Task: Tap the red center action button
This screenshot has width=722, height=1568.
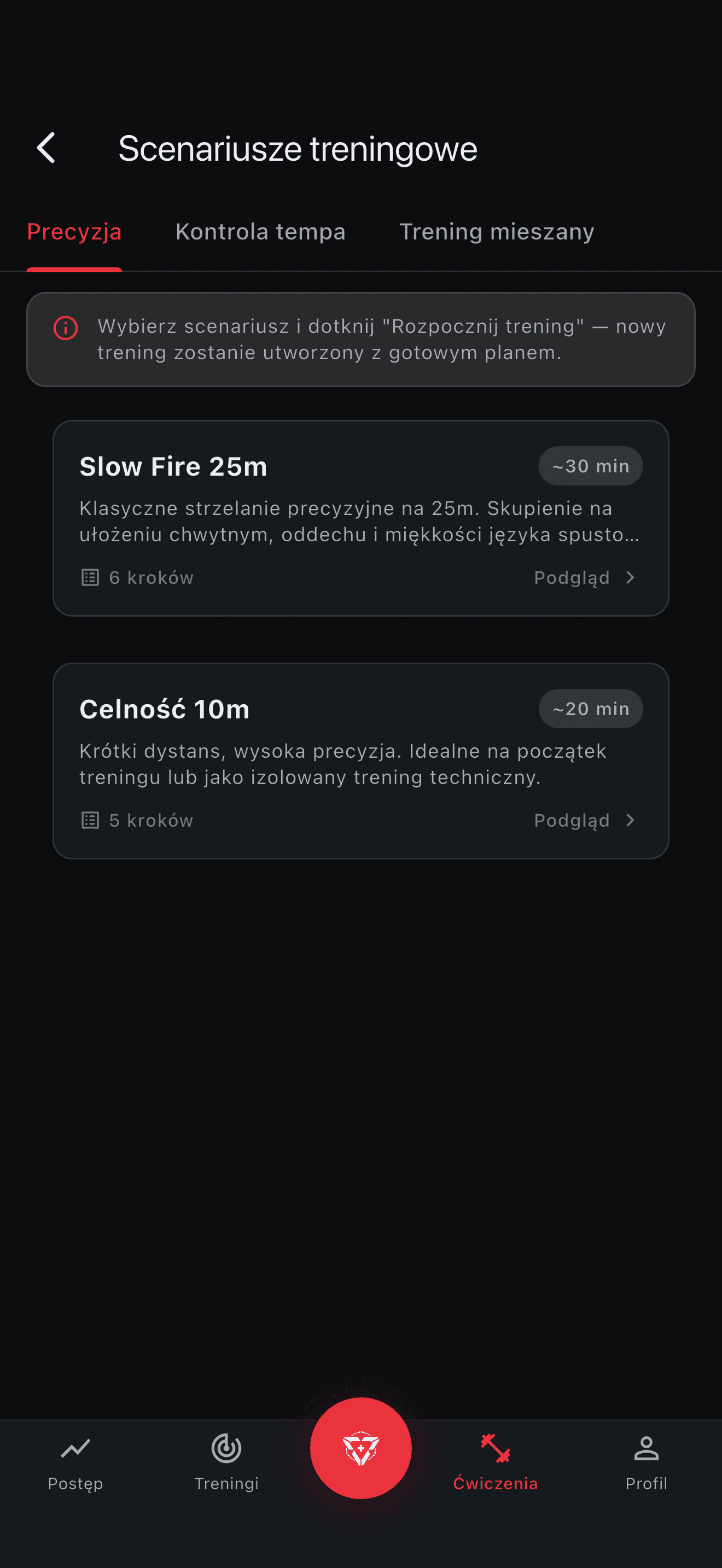Action: pos(360,1448)
